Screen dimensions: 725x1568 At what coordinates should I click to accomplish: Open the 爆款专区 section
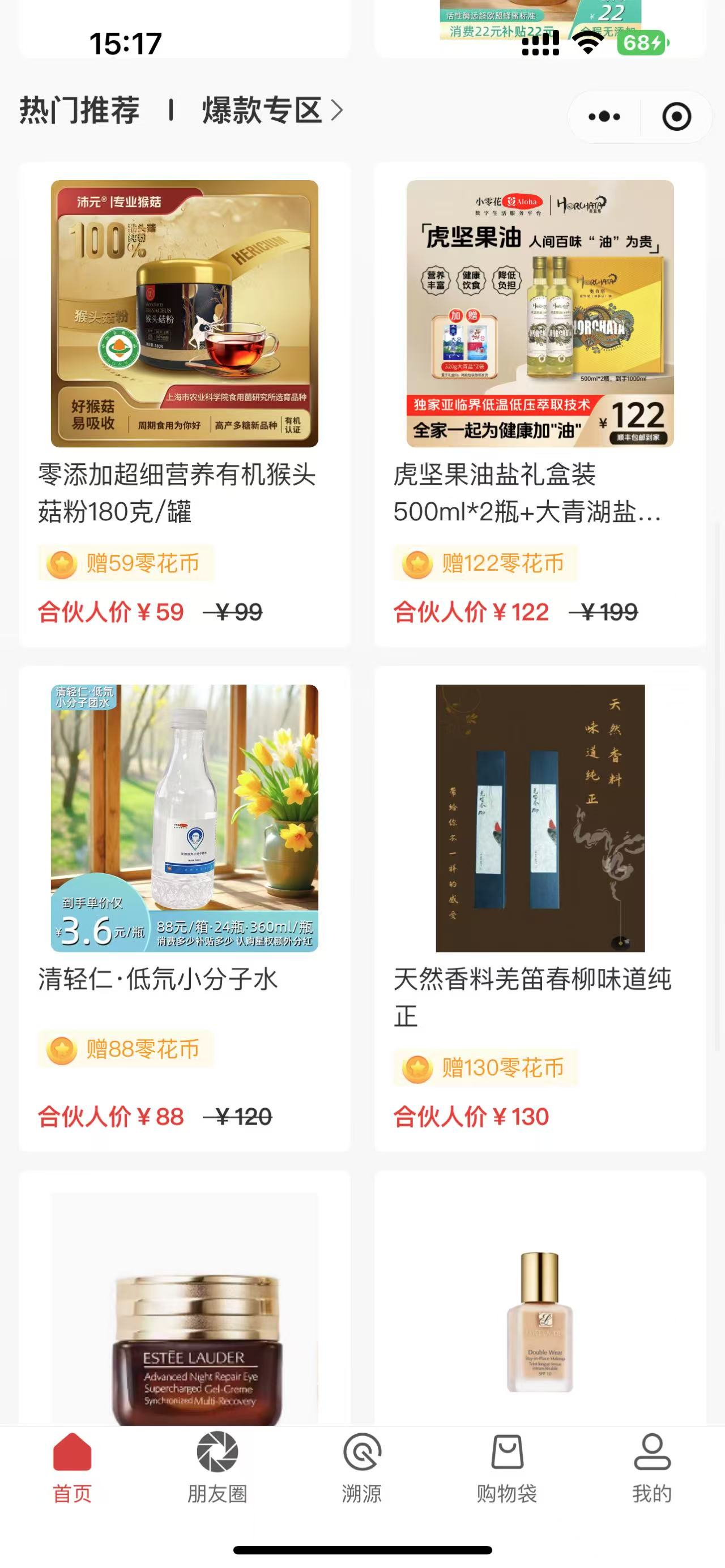click(272, 110)
